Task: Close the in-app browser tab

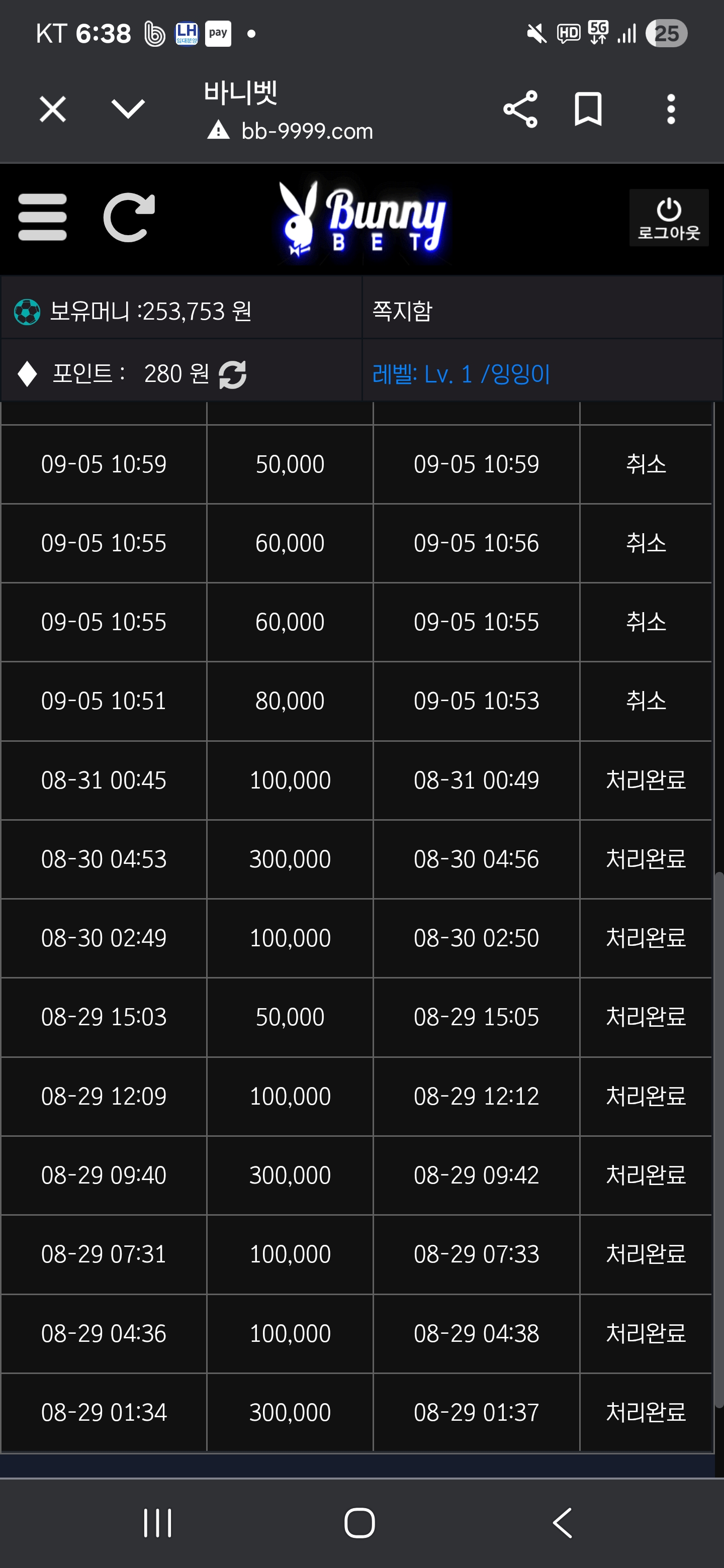Action: (52, 110)
